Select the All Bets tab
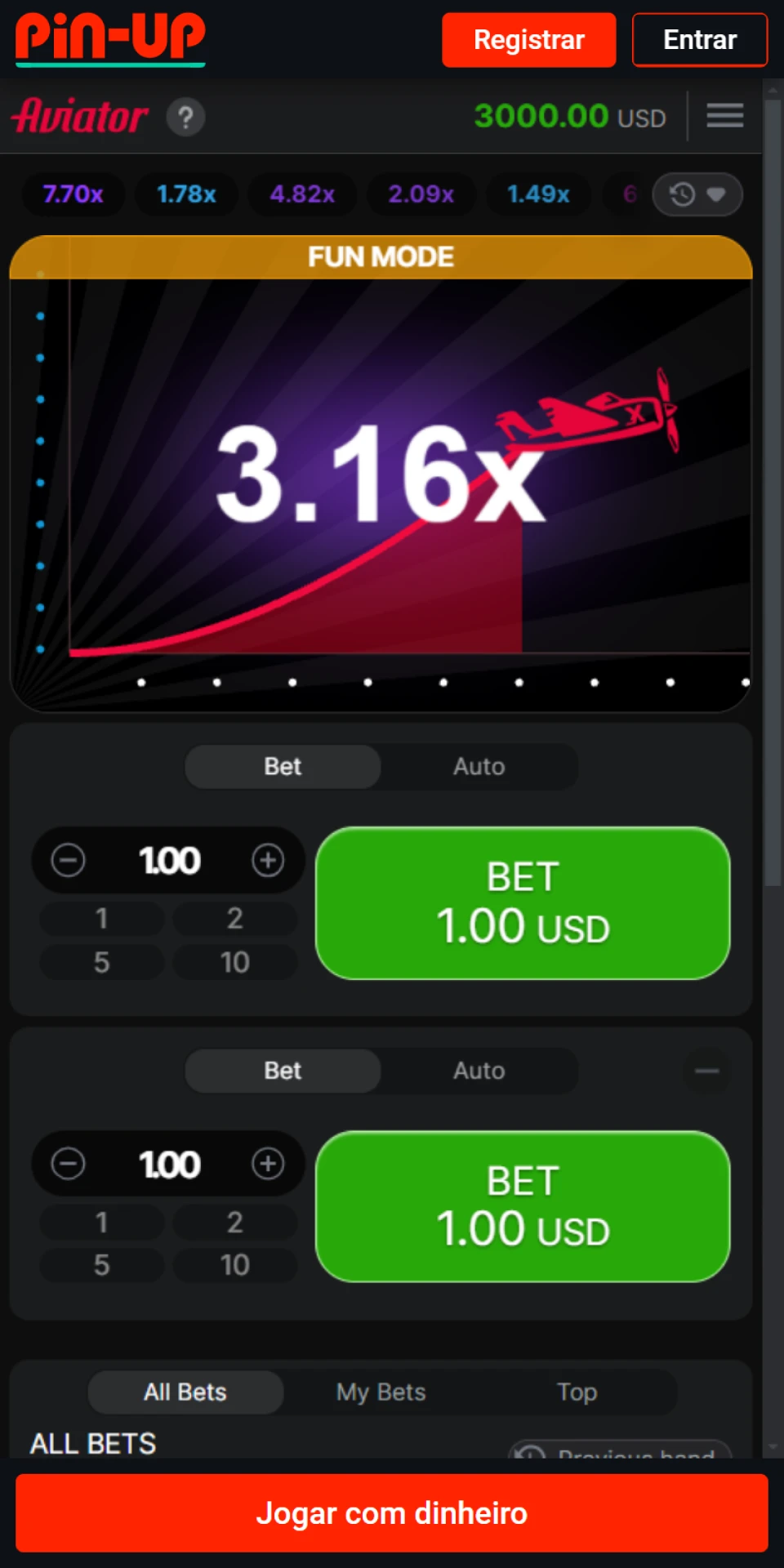Screen dimensions: 784x1568 click(185, 1392)
